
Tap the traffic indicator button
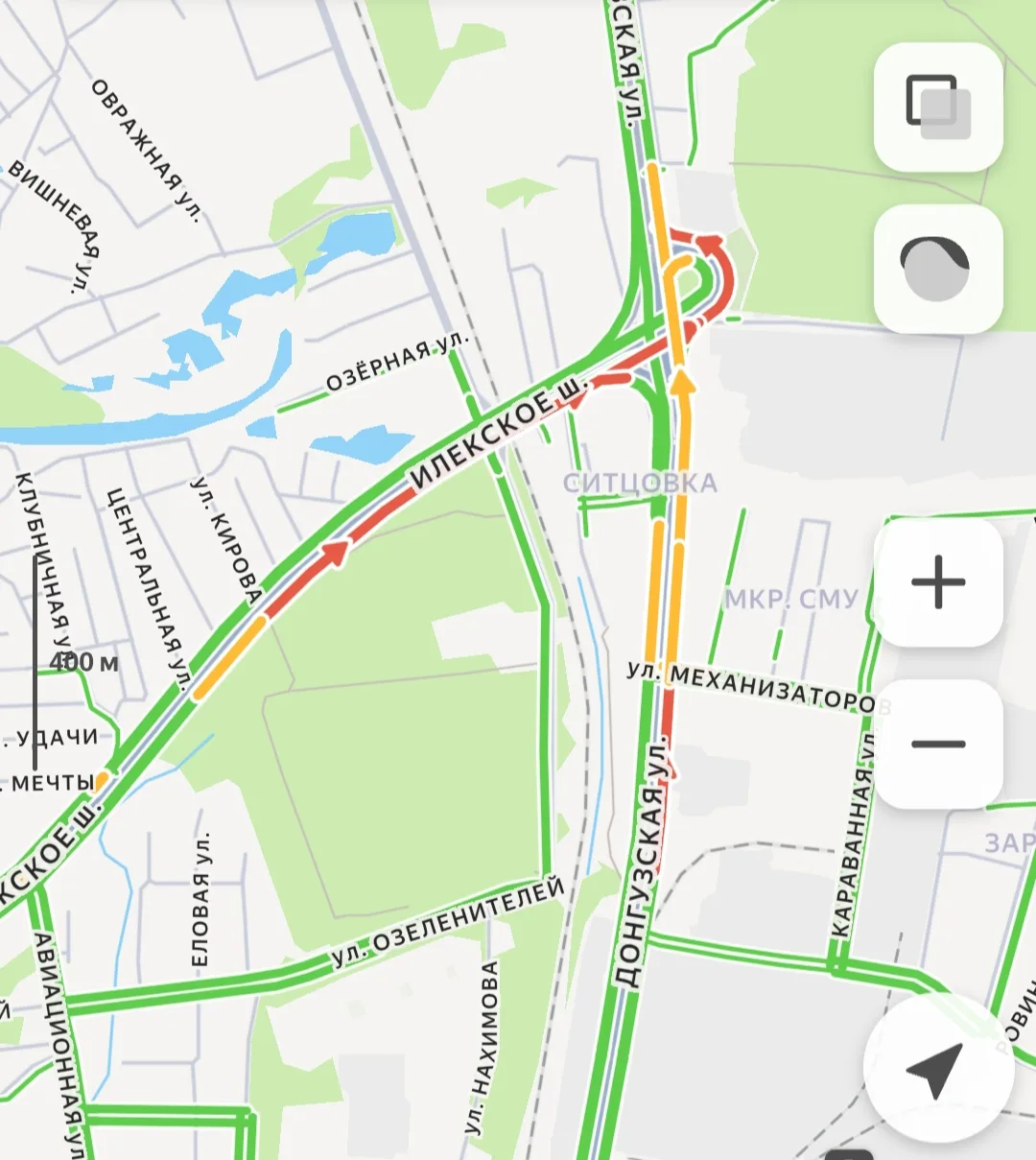[938, 270]
